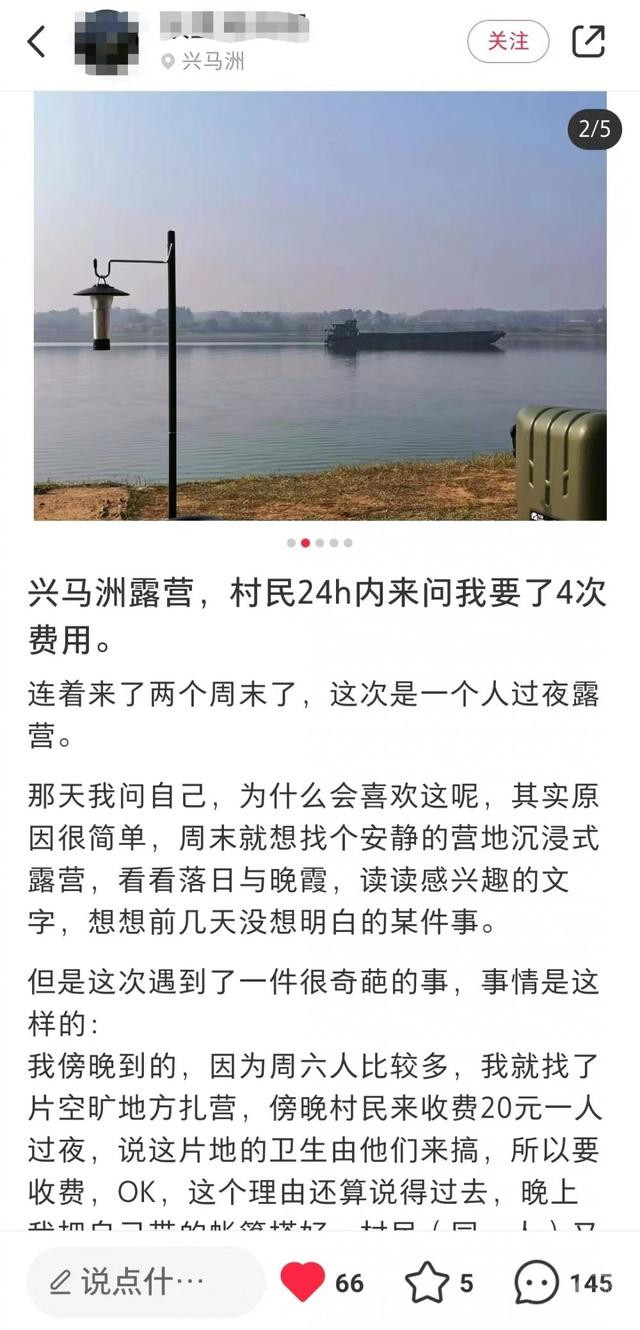
Task: Save the post with the star icon
Action: tap(427, 1282)
